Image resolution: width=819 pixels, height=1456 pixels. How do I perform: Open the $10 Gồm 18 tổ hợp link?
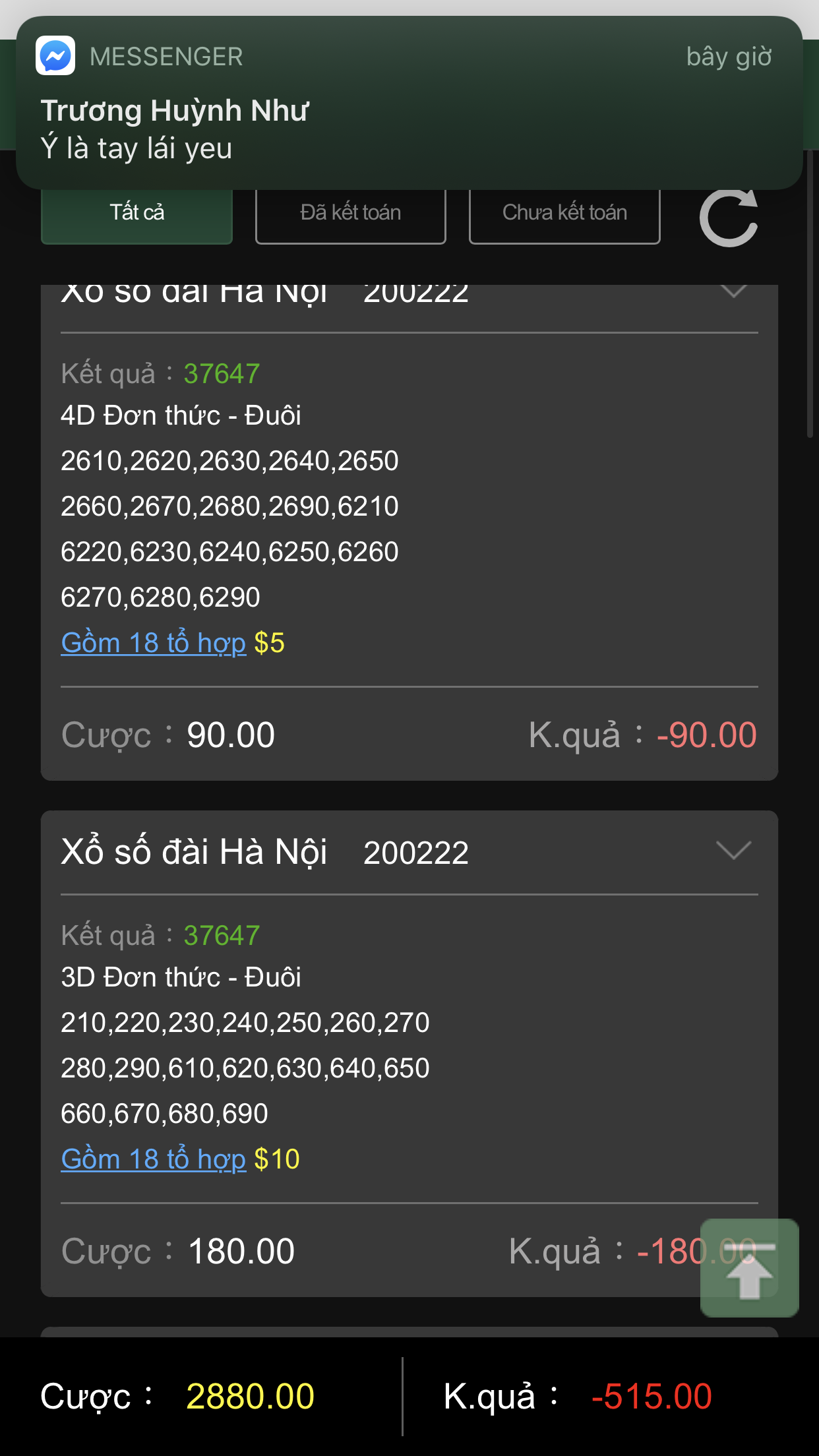point(153,1159)
